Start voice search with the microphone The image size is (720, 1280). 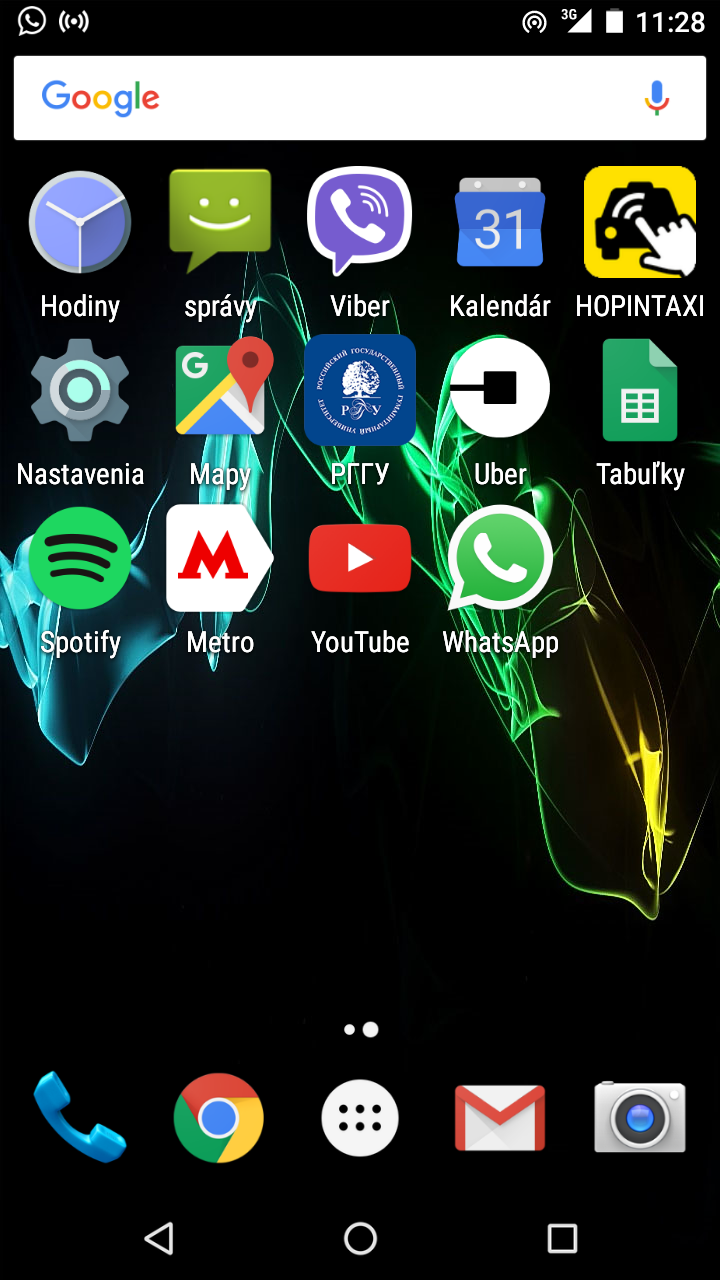coord(656,98)
